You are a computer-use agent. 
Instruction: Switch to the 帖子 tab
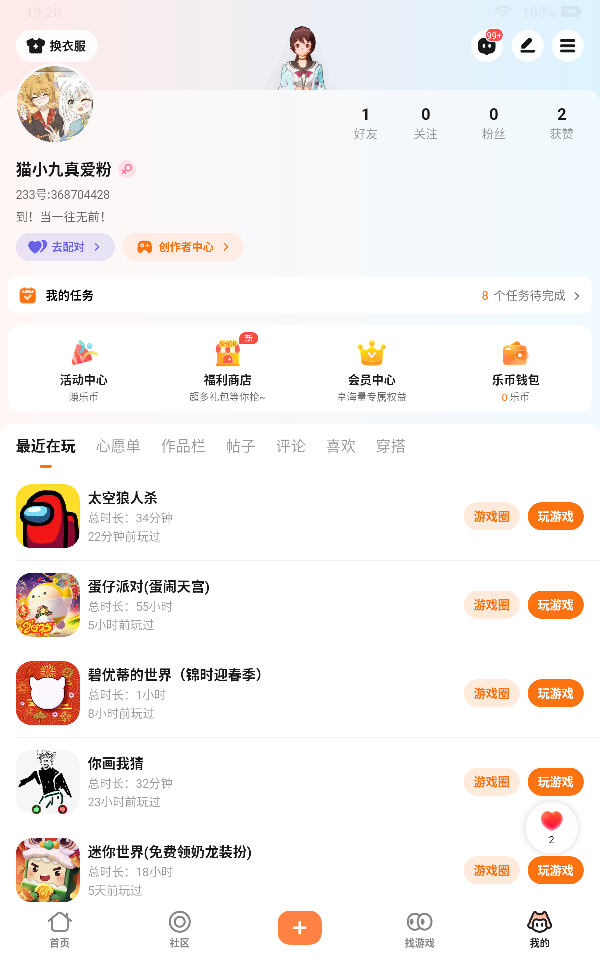point(240,446)
